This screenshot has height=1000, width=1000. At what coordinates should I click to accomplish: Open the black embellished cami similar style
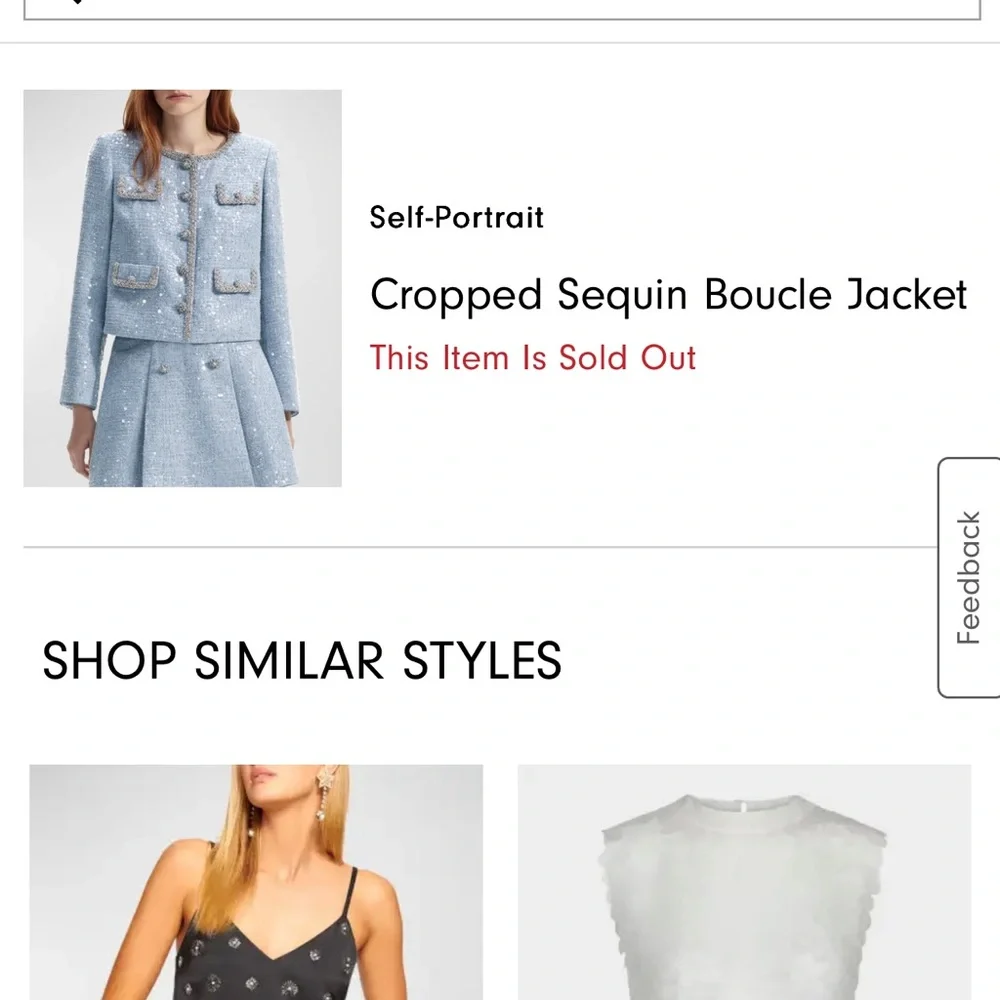point(256,885)
